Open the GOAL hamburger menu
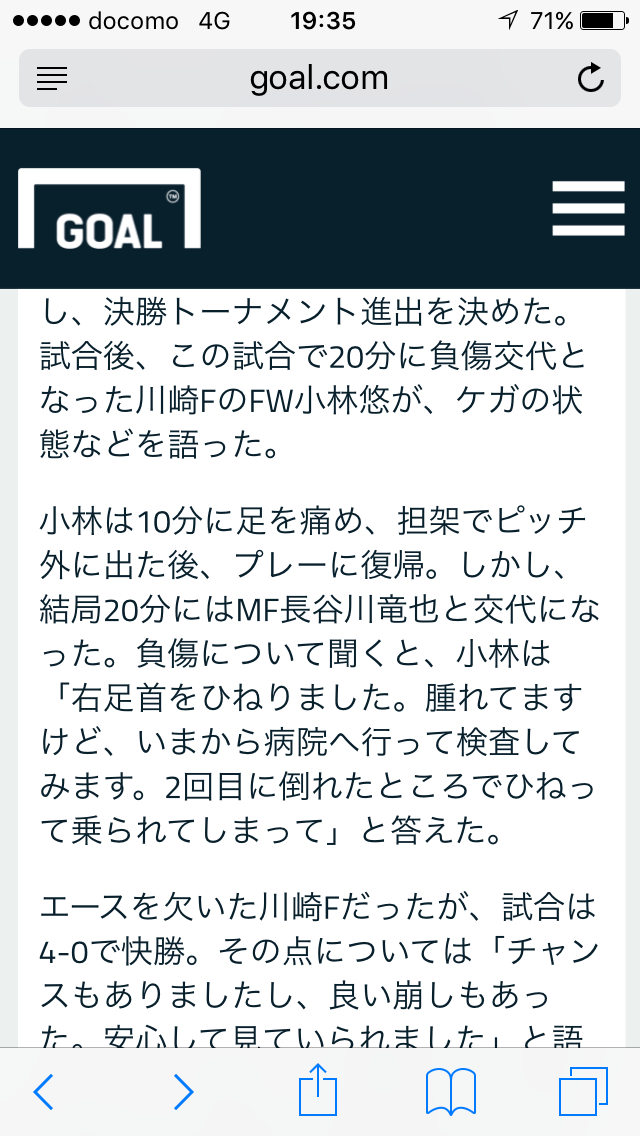 pyautogui.click(x=588, y=209)
